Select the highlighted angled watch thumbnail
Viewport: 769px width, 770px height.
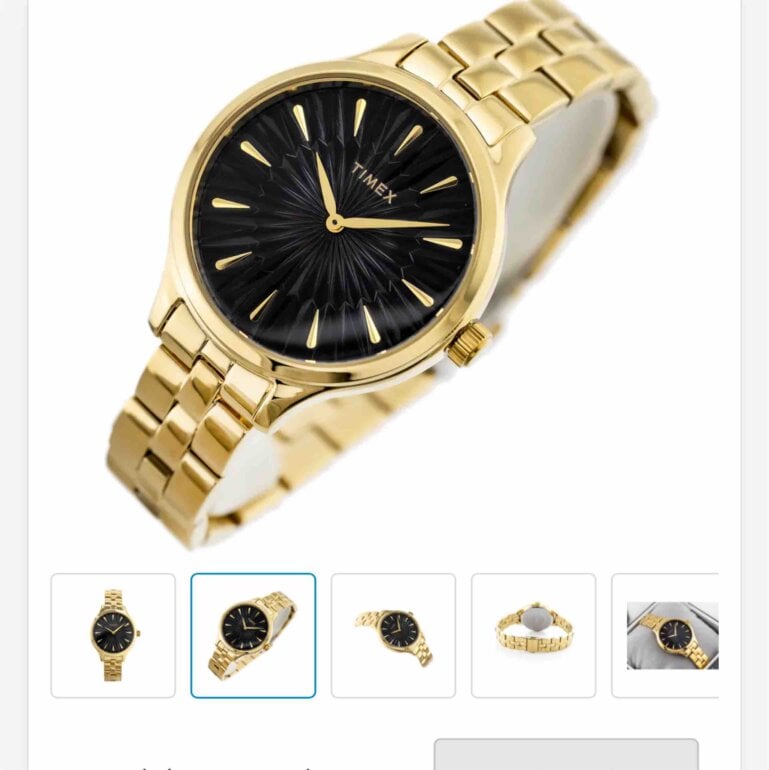coord(253,635)
